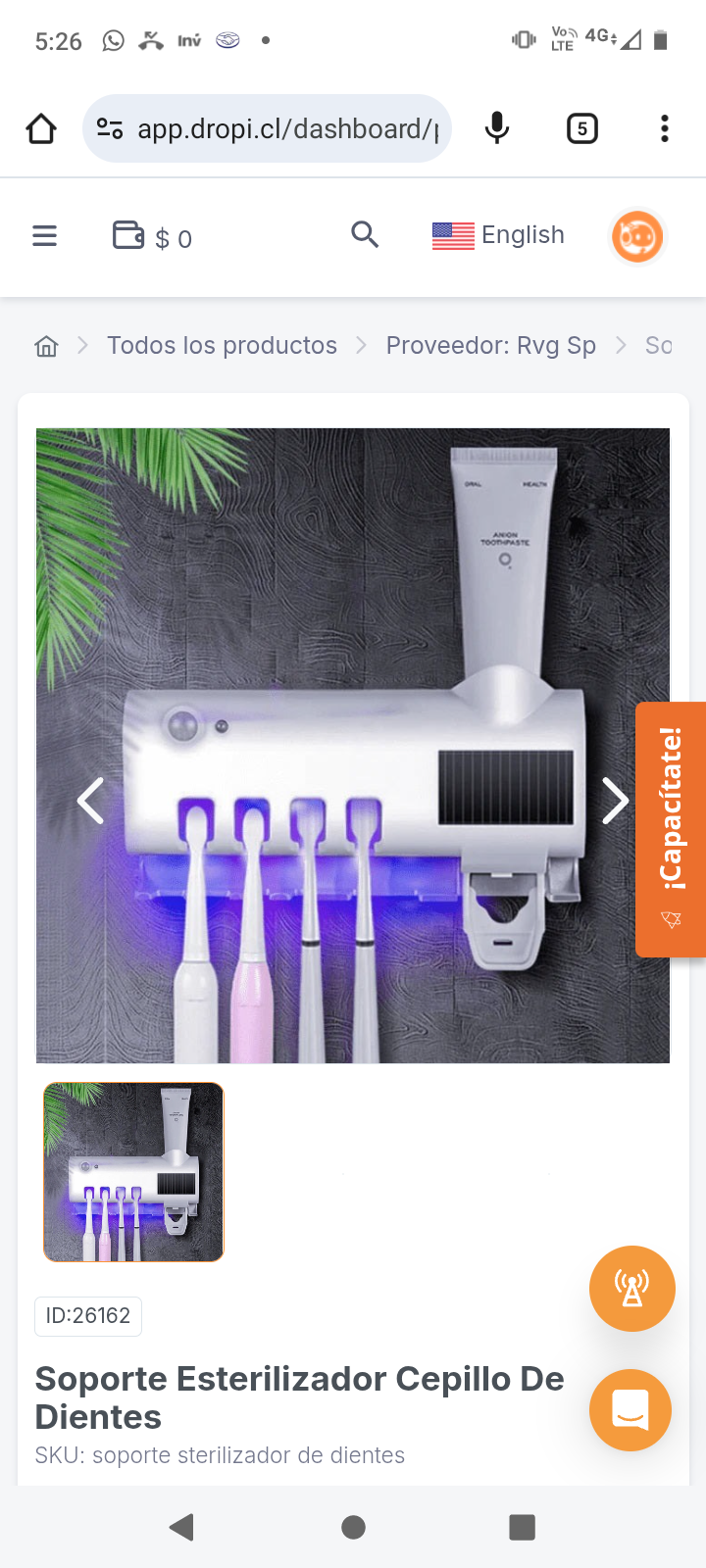Edit the app.dropi.cl address bar
706x1568 pixels.
[284, 128]
